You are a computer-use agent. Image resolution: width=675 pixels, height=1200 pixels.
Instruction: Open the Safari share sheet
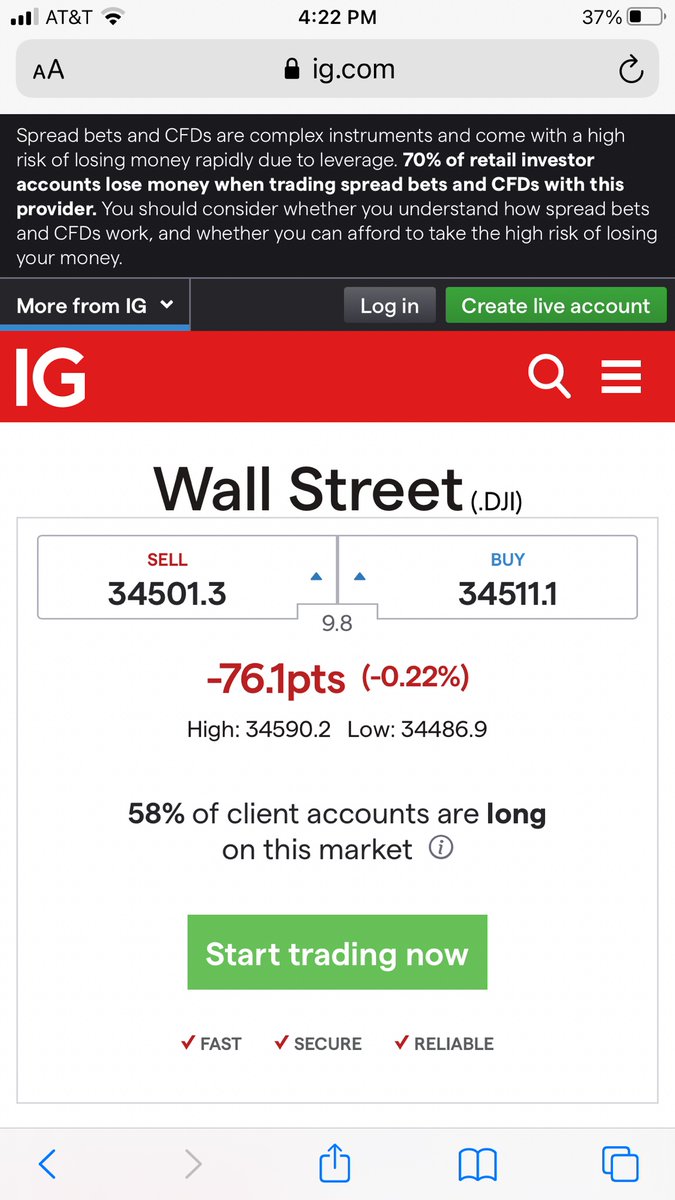(x=335, y=1161)
